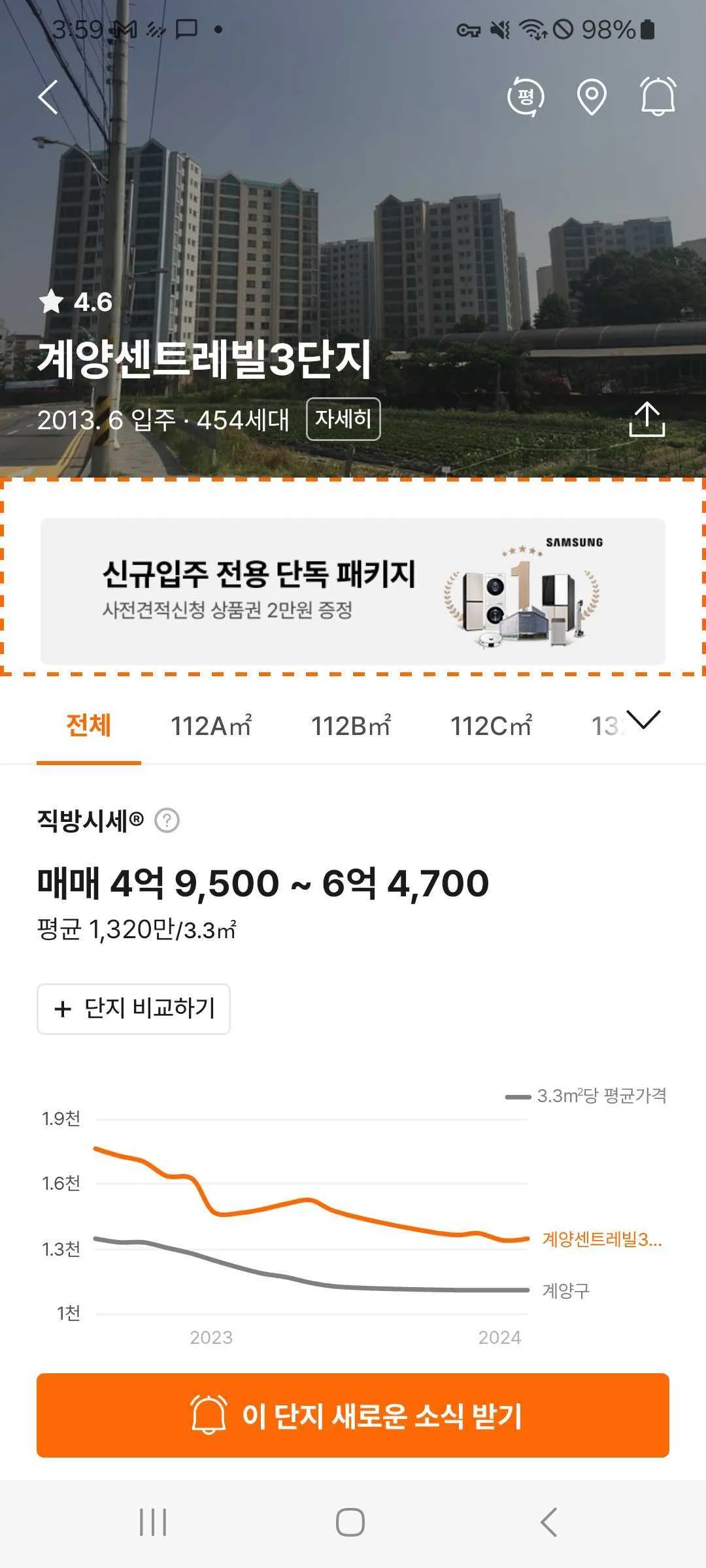706x1568 pixels.
Task: Open the map location pin
Action: click(592, 97)
